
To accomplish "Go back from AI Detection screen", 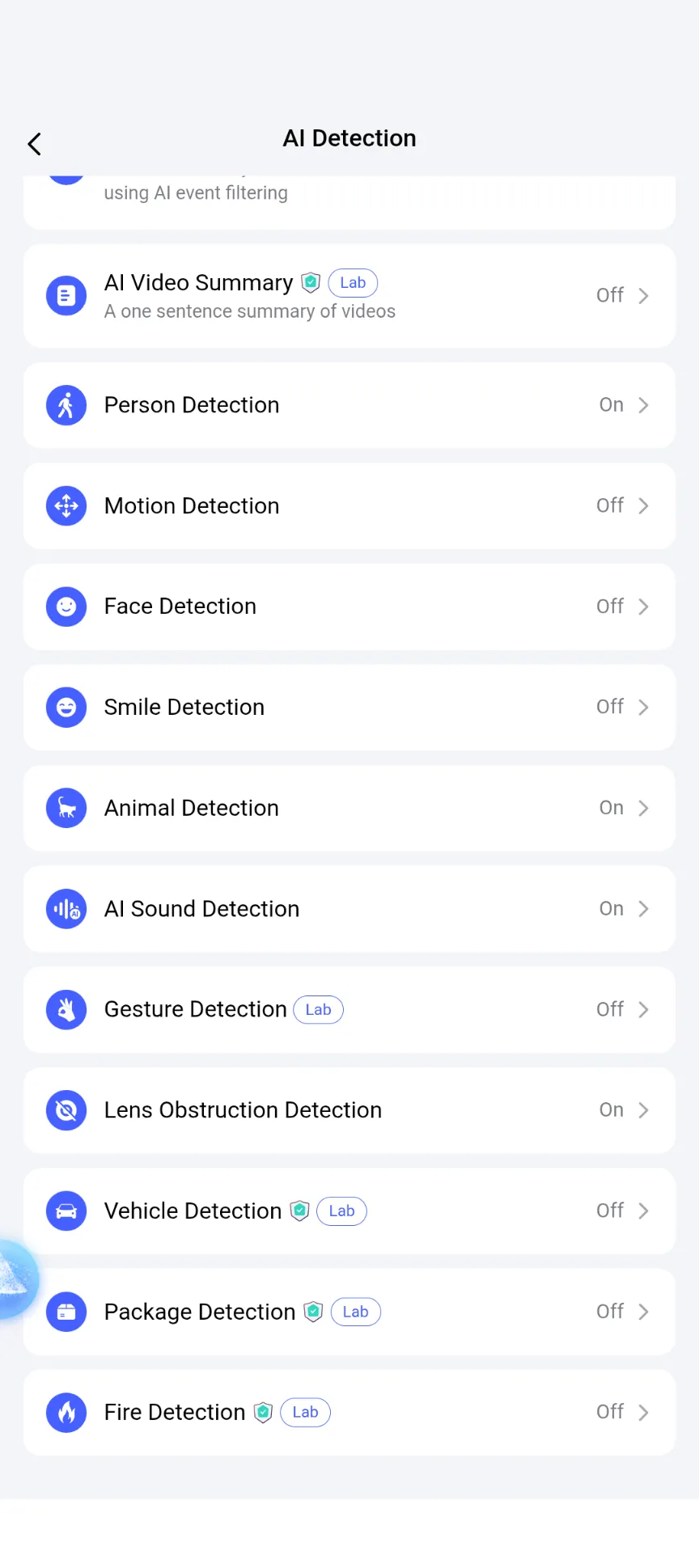I will [34, 144].
